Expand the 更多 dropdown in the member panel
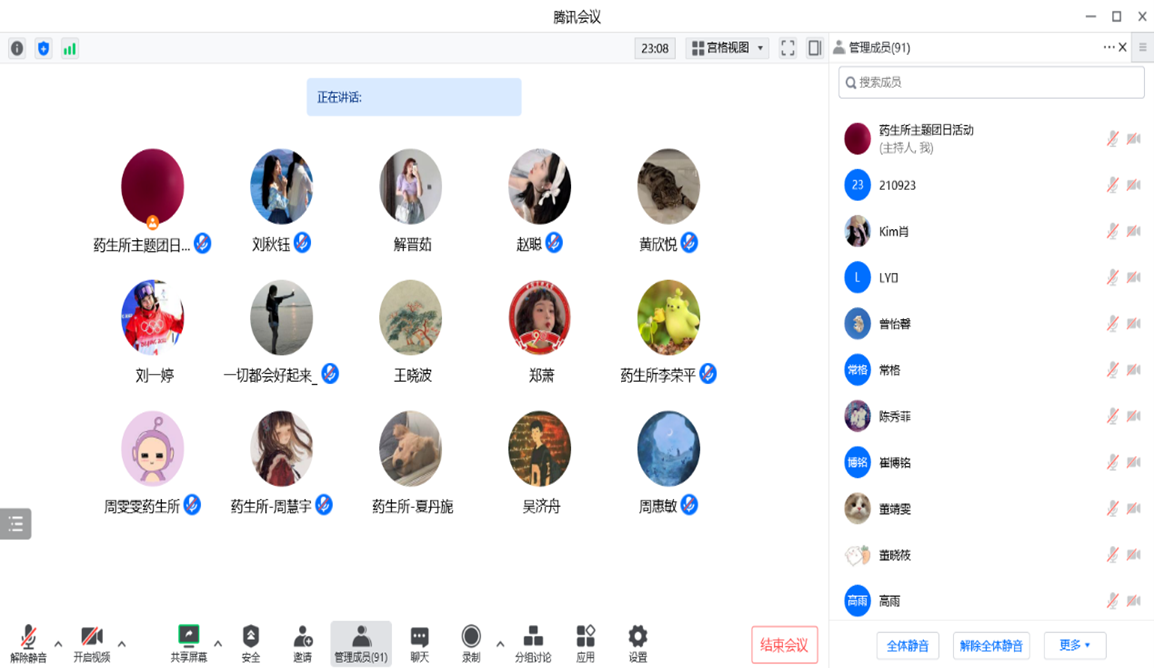This screenshot has height=668, width=1154. pyautogui.click(x=1074, y=646)
